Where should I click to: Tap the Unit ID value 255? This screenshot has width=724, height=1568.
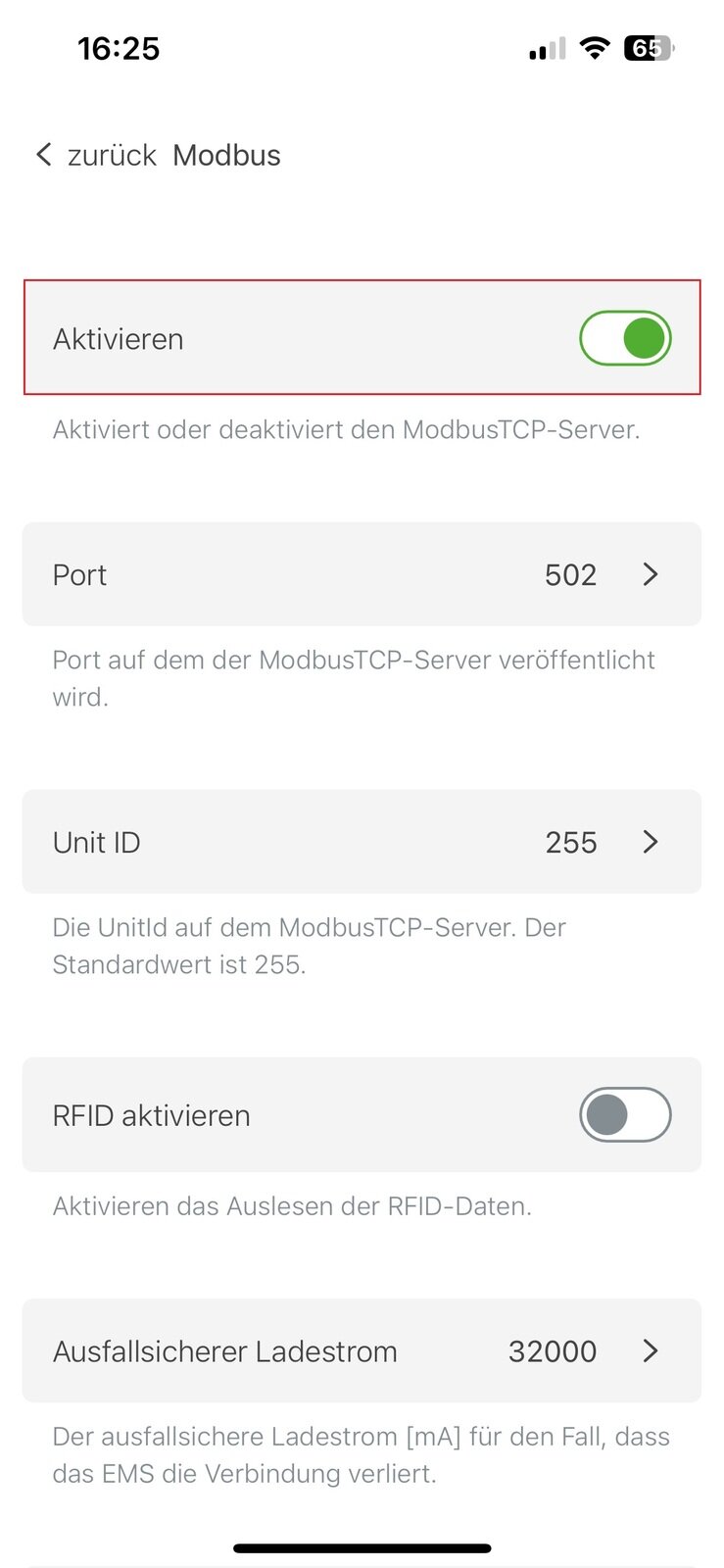tap(570, 842)
